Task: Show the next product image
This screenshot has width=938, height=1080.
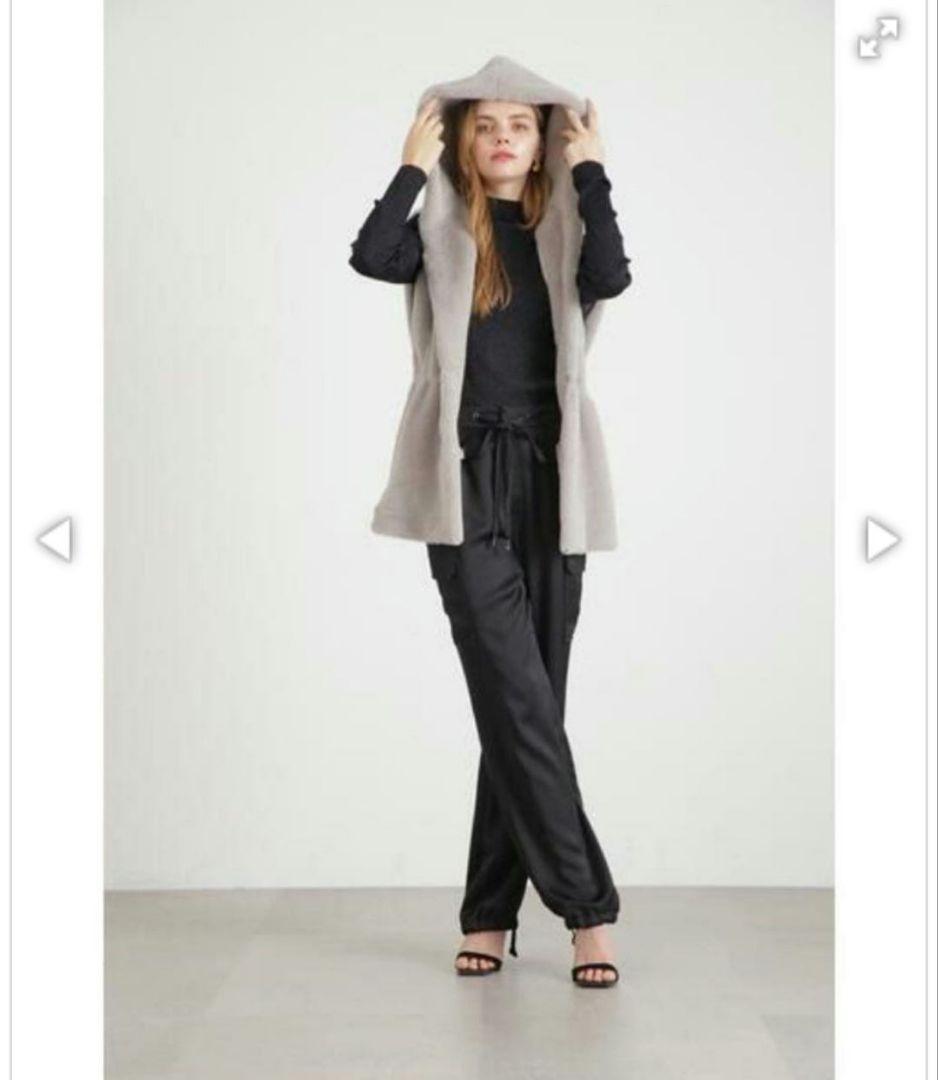Action: point(881,540)
